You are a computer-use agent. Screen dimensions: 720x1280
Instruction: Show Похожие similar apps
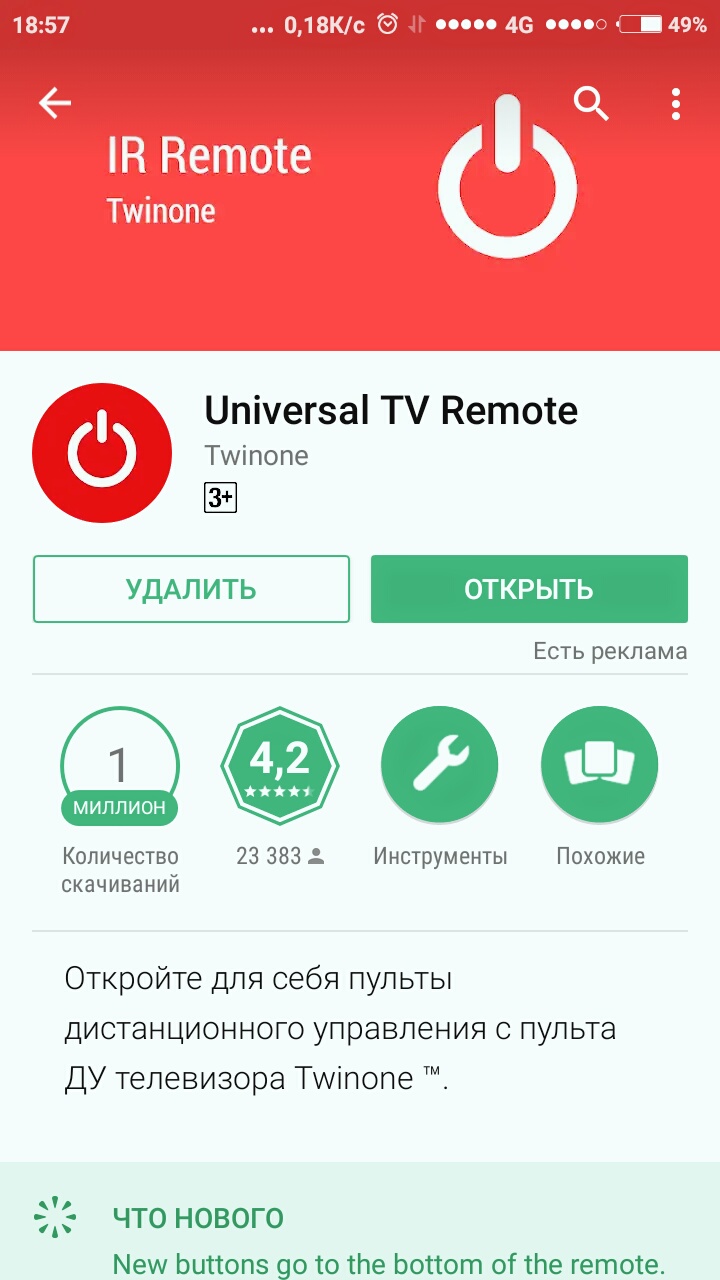(x=600, y=767)
